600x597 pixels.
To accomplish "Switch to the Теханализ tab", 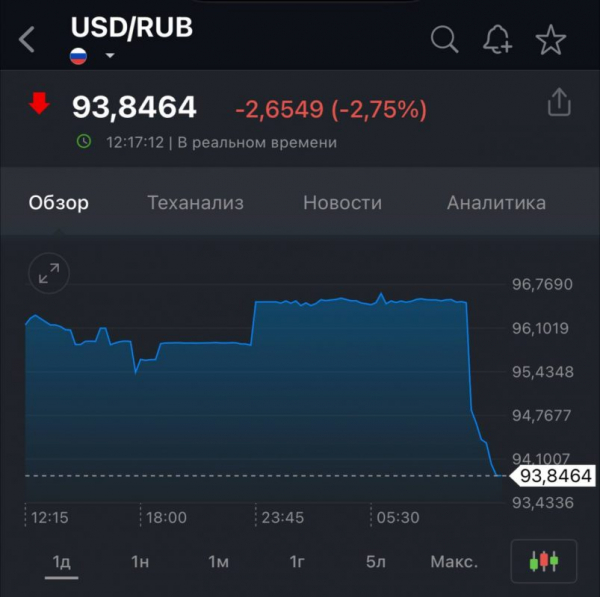I will coord(195,203).
